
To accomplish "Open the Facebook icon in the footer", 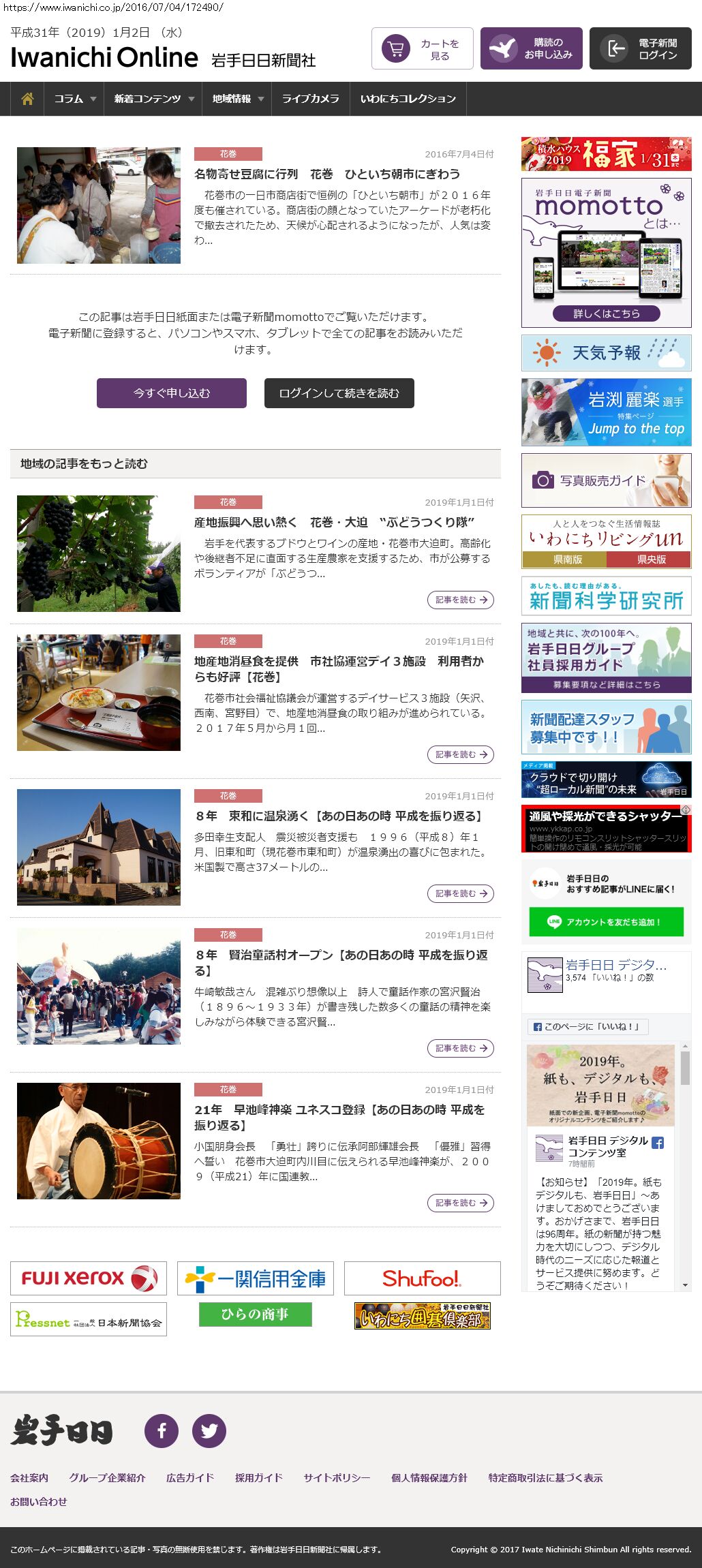I will click(162, 1430).
